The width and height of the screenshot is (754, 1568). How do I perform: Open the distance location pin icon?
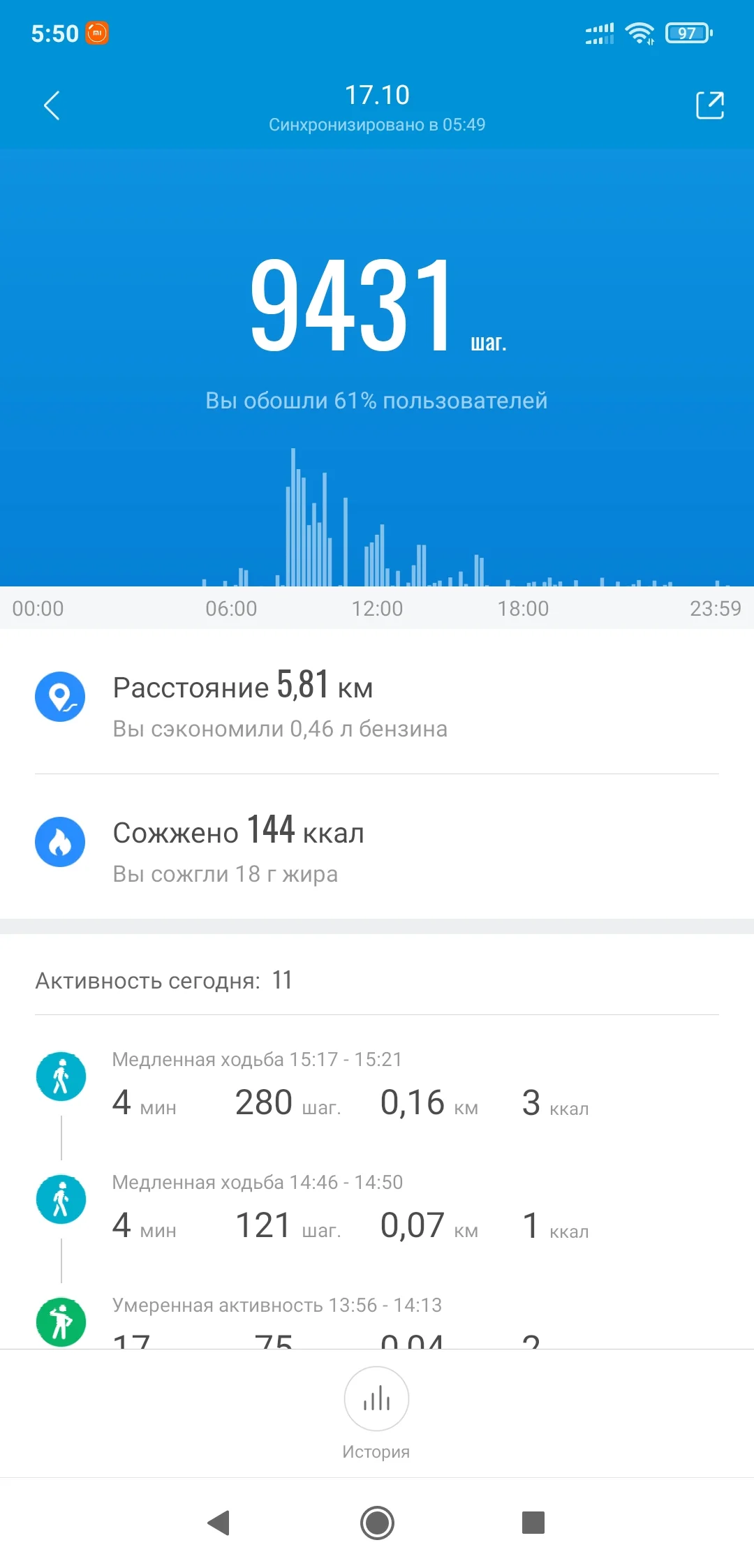pyautogui.click(x=60, y=696)
